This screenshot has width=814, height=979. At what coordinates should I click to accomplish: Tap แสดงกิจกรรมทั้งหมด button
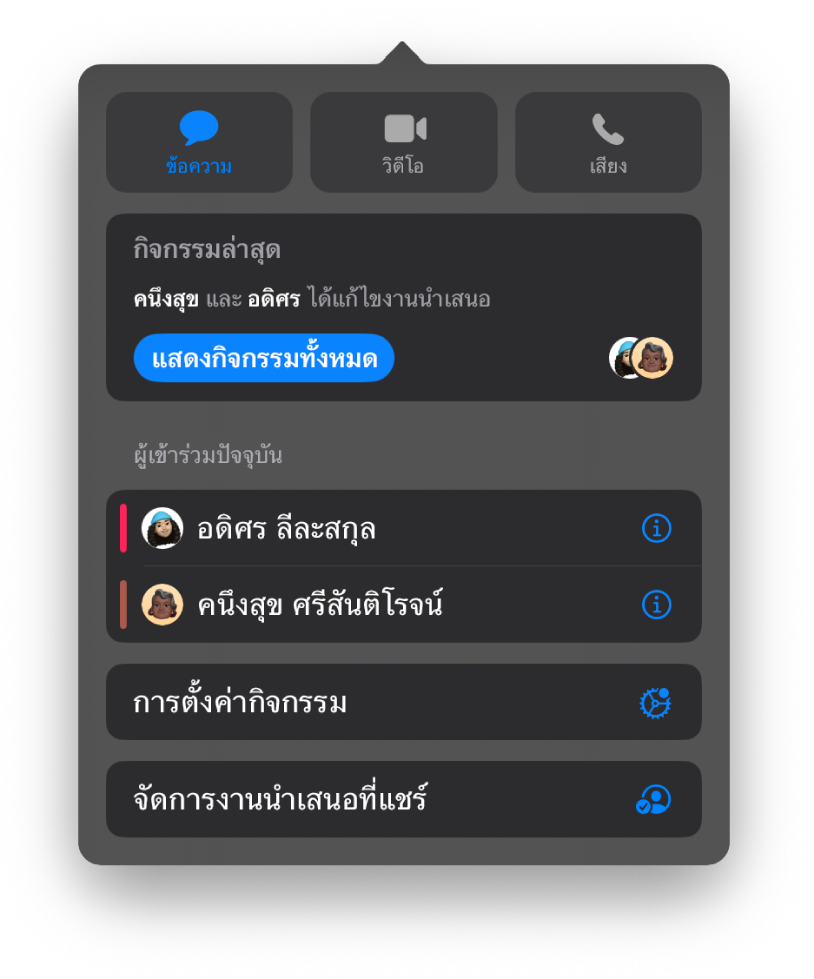(264, 358)
